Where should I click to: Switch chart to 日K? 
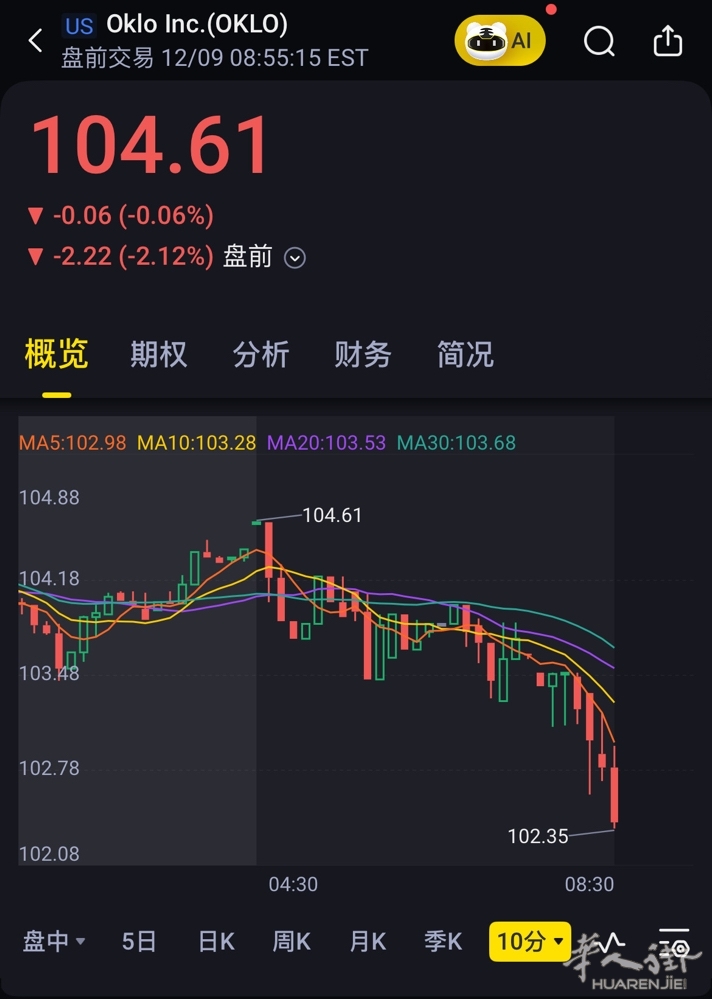(216, 941)
